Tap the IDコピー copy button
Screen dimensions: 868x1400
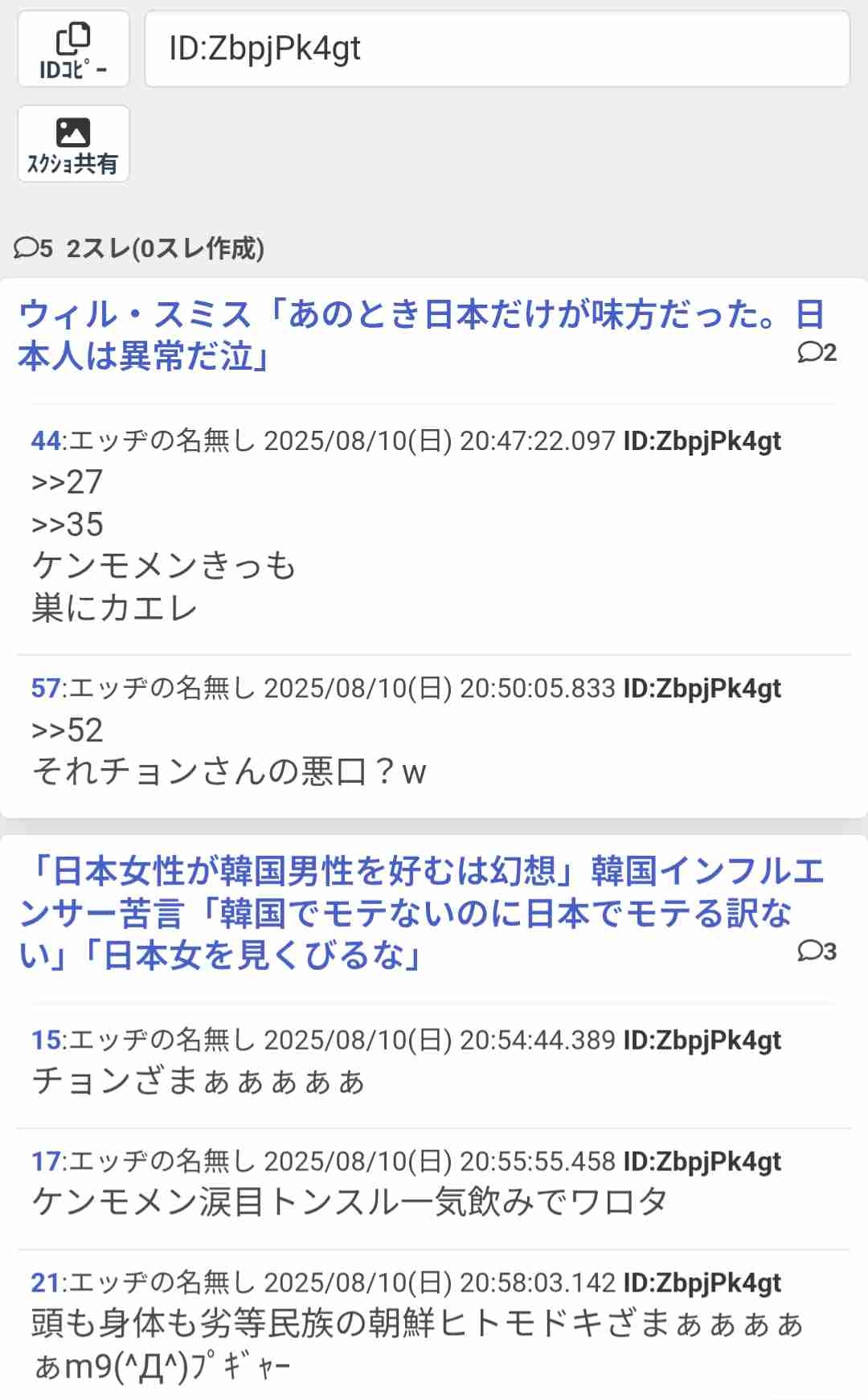point(73,49)
